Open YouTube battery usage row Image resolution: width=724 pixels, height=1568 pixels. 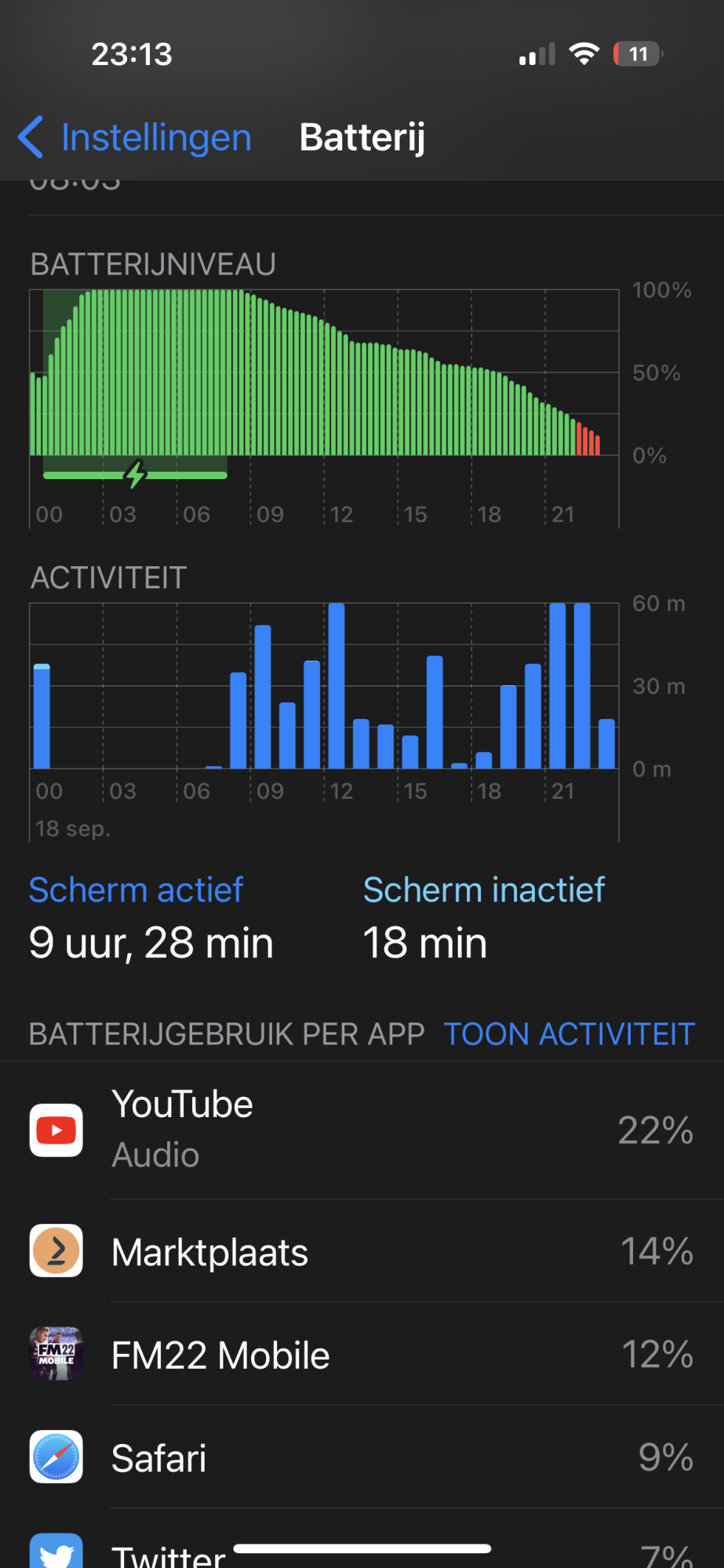coord(362,1130)
